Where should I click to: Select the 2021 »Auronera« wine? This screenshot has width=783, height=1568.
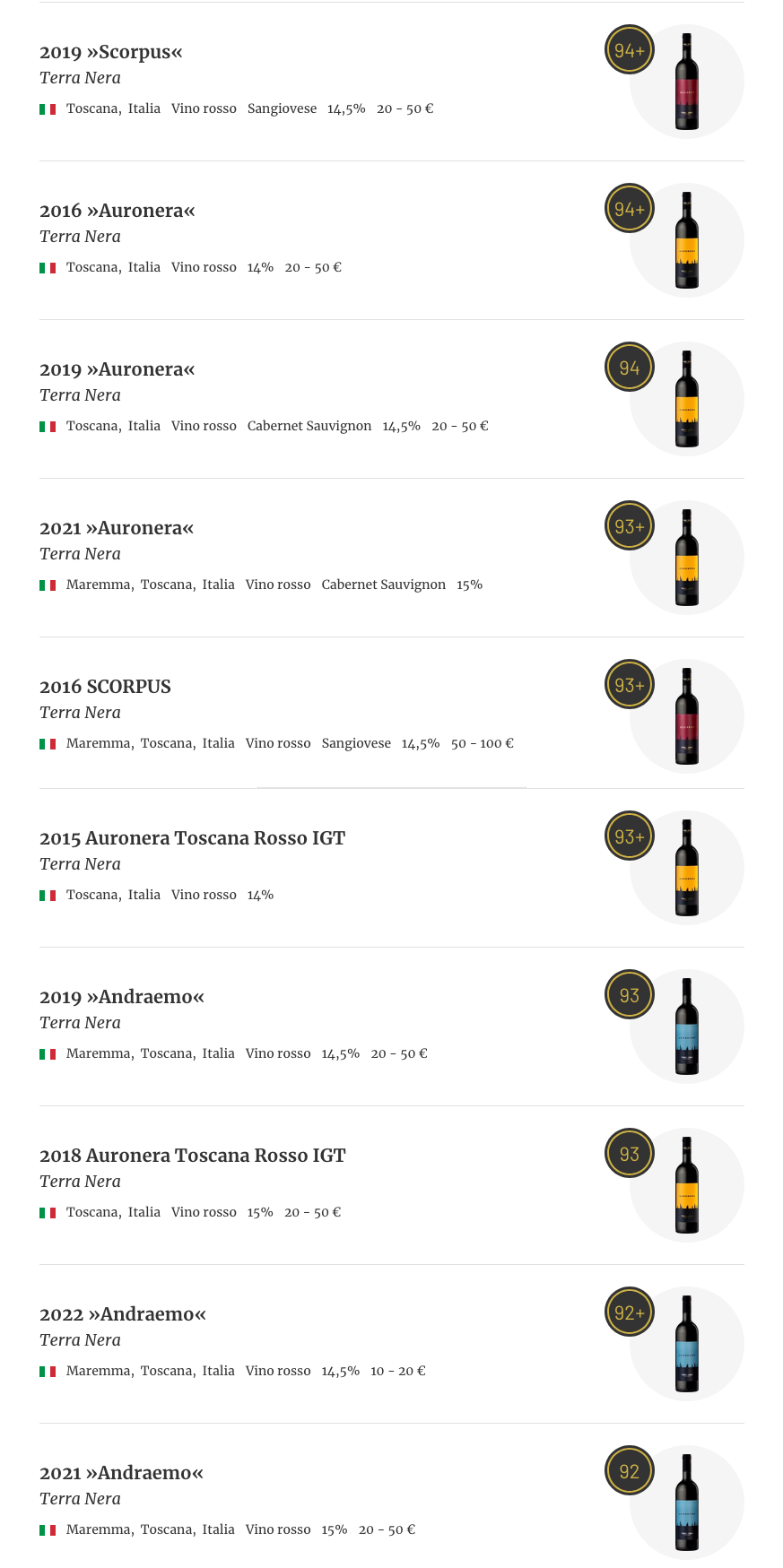pyautogui.click(x=117, y=528)
